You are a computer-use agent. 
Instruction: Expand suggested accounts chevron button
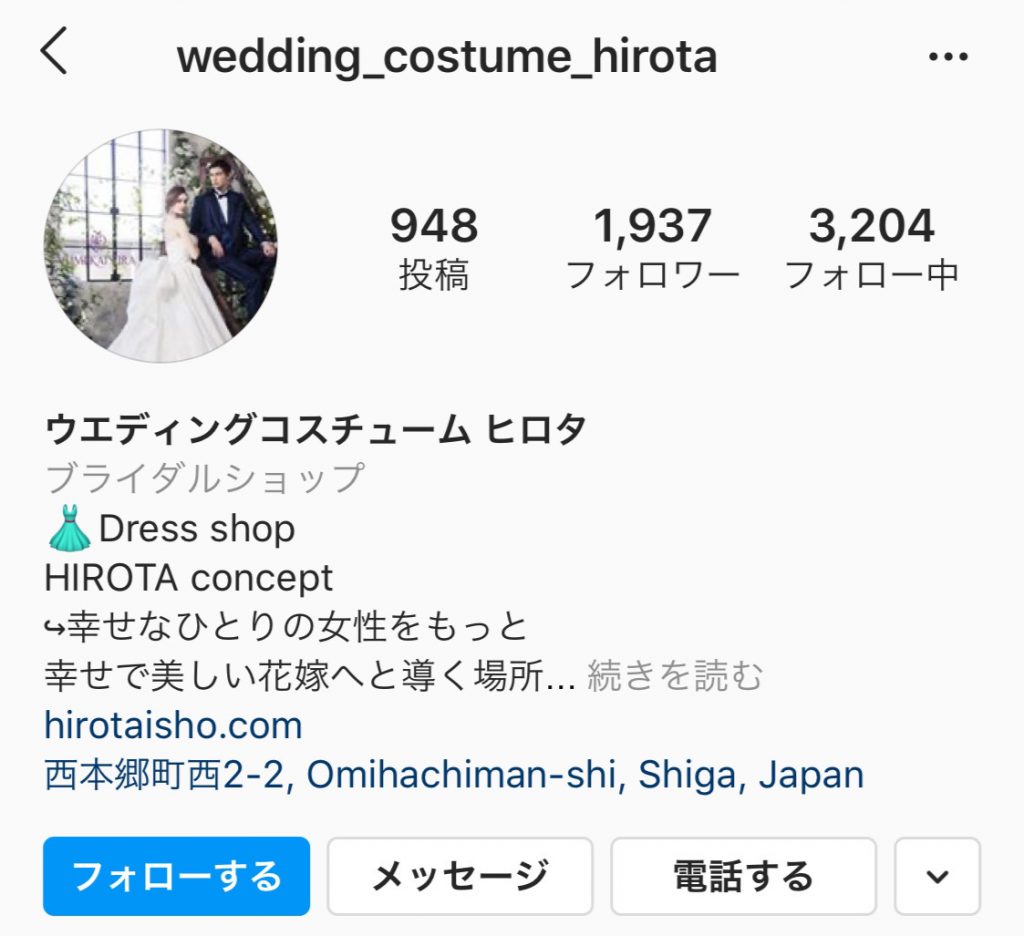point(937,876)
